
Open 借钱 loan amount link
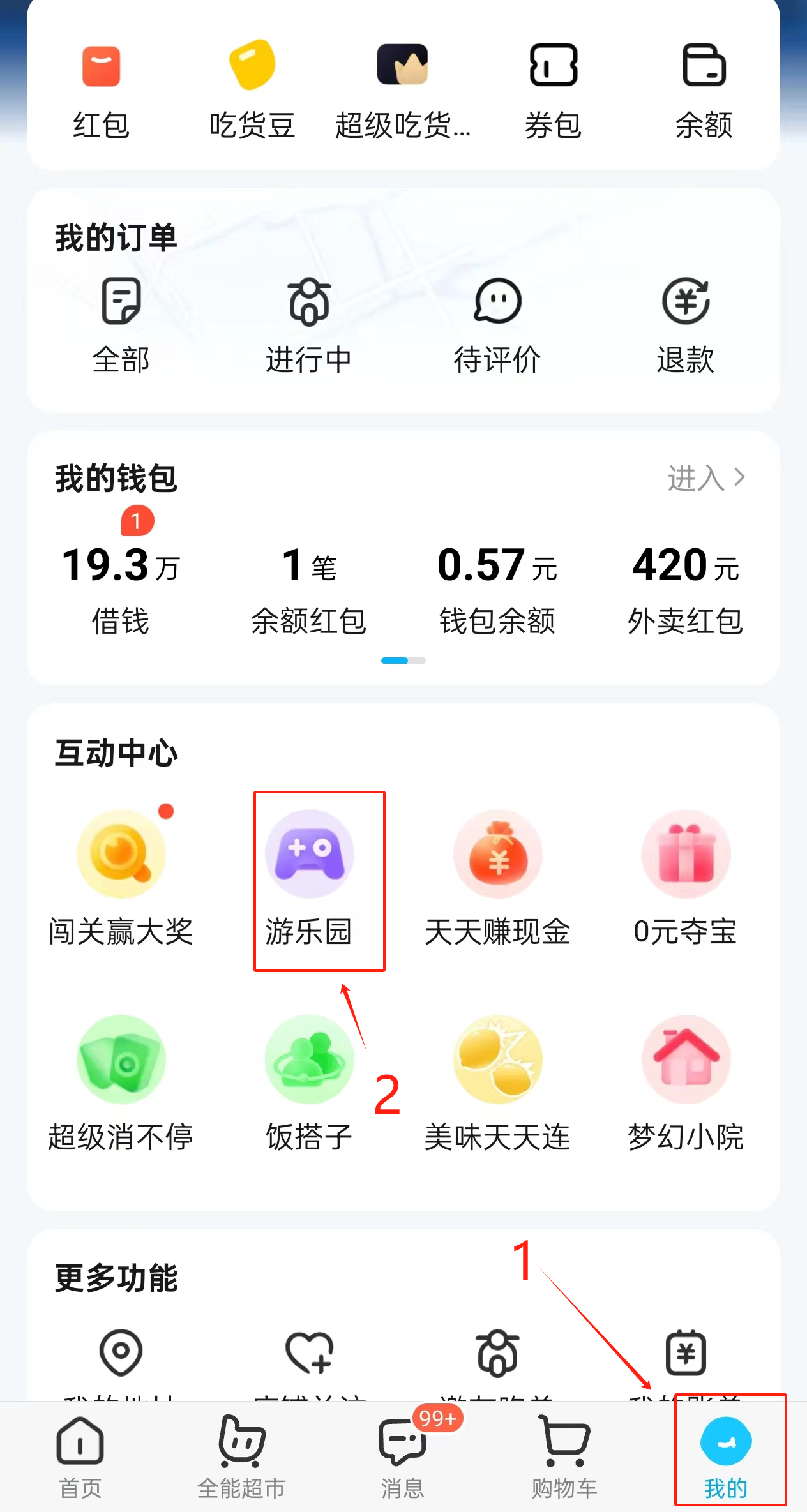(120, 587)
